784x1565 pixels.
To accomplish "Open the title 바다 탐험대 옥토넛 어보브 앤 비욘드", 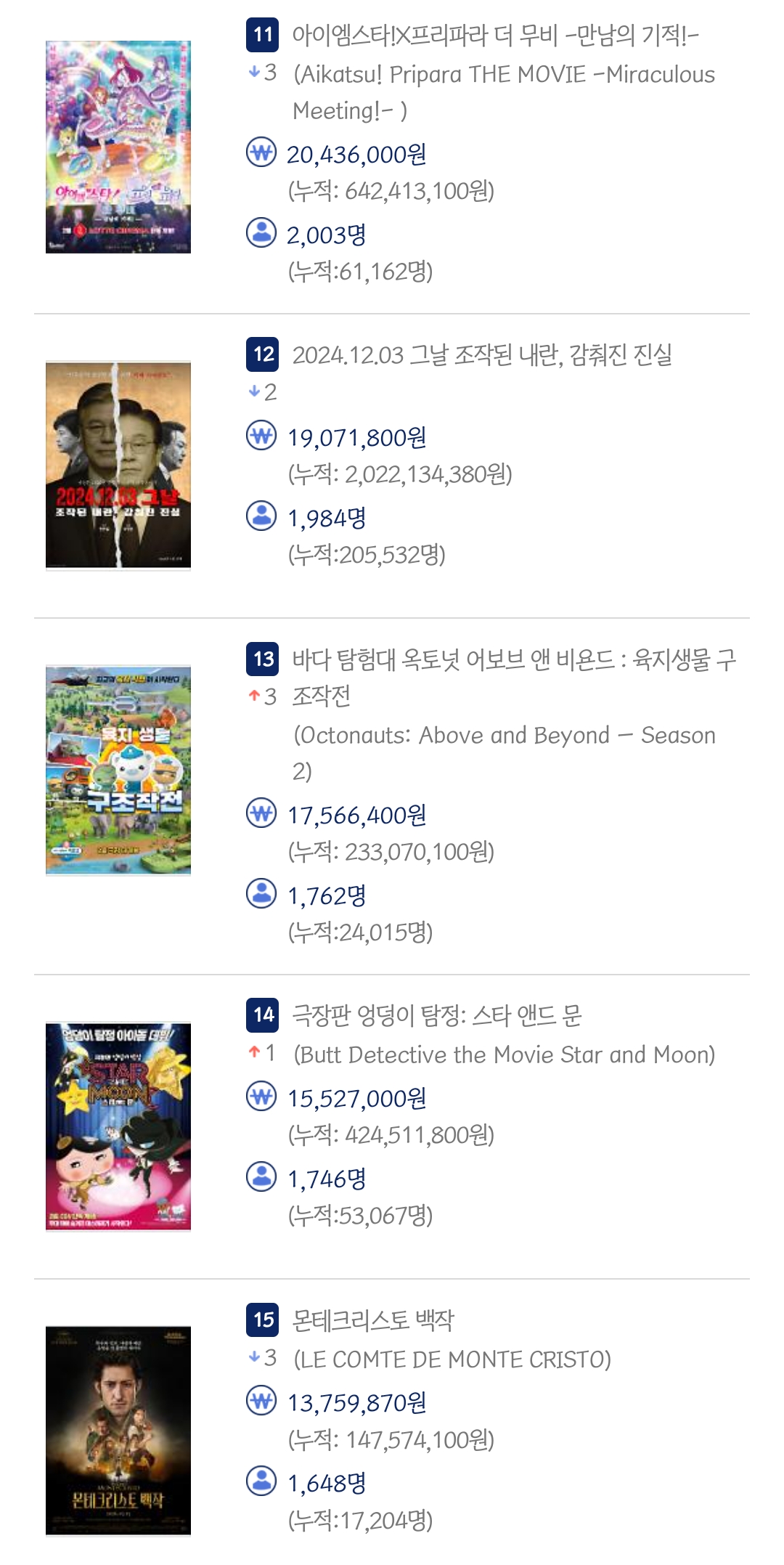I will tap(514, 678).
